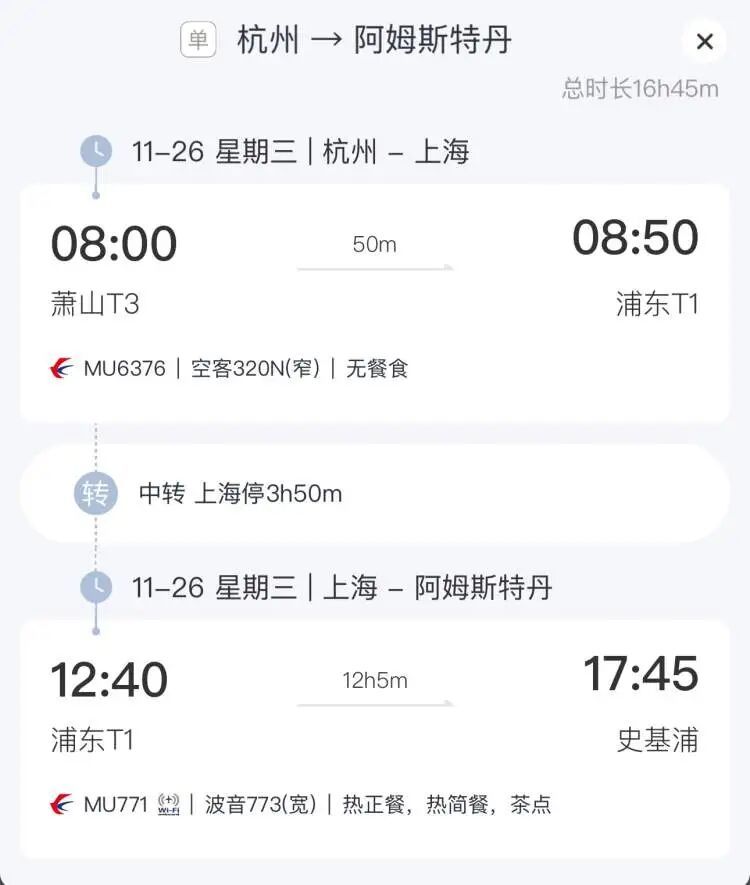Screen dimensions: 750x885
Task: Click the 单 one-way ticket badge
Action: pyautogui.click(x=199, y=41)
